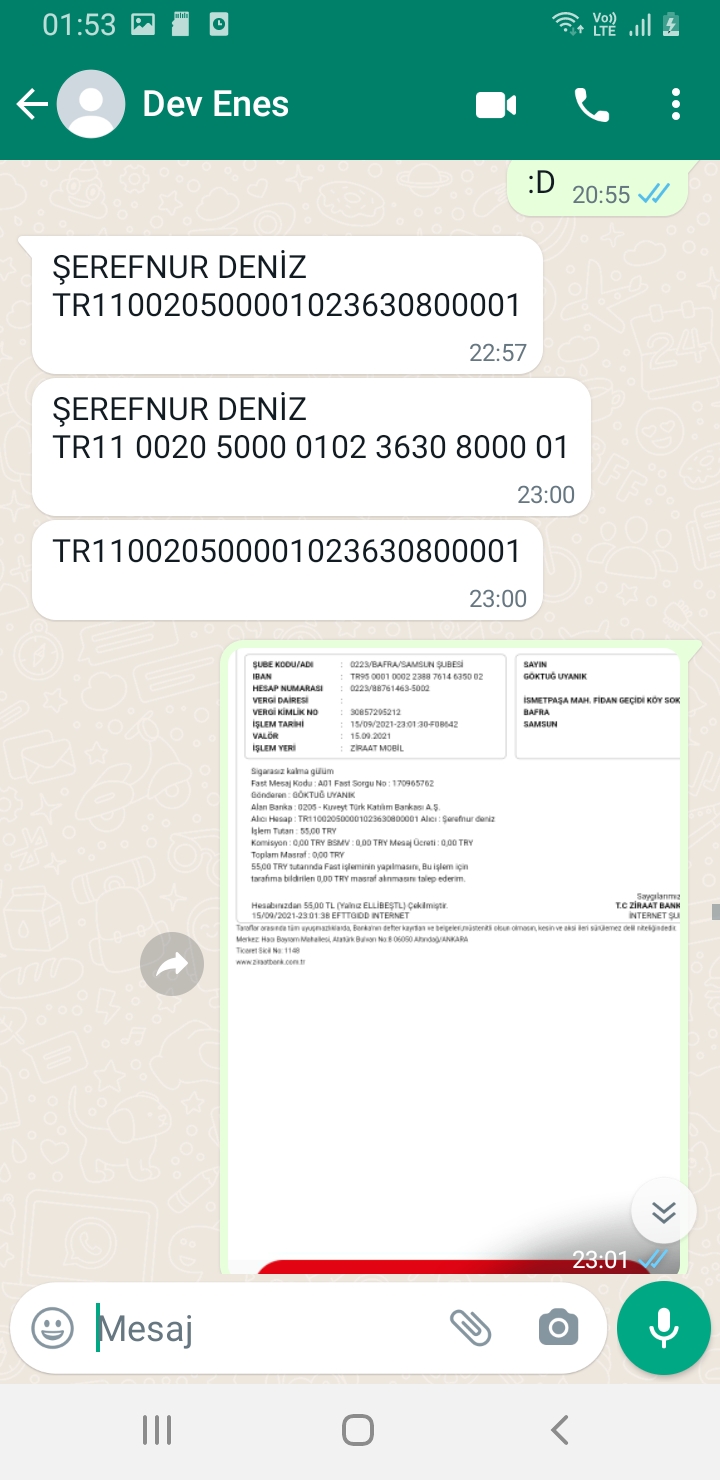The width and height of the screenshot is (720, 1480).
Task: Open Dev Enes contact info
Action: point(215,104)
